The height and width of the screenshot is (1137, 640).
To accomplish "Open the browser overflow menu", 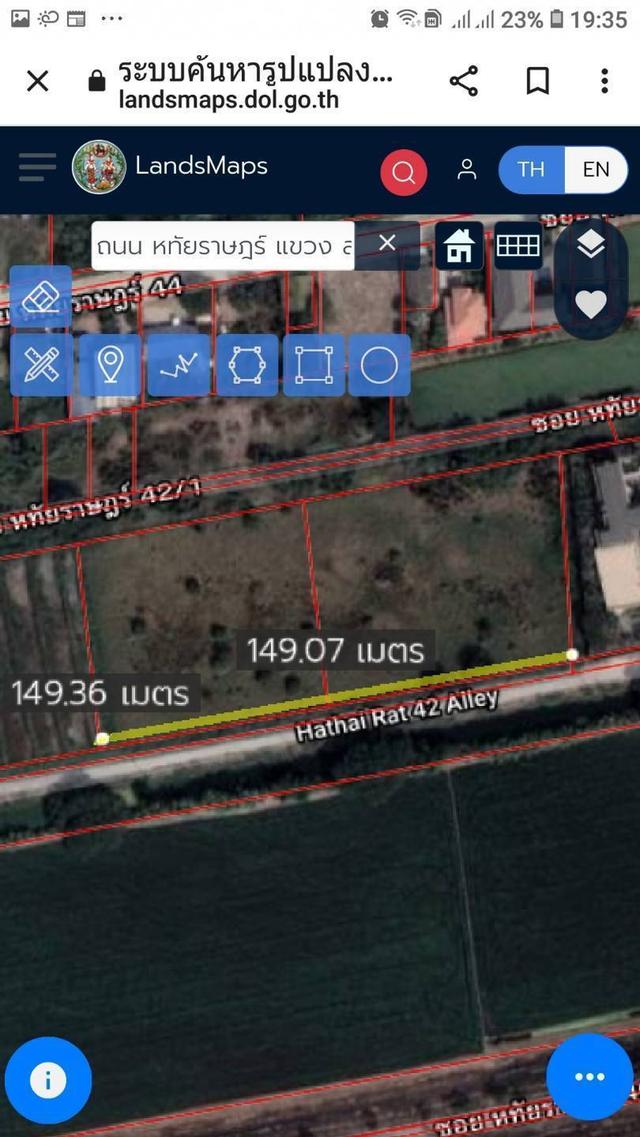I will (604, 80).
